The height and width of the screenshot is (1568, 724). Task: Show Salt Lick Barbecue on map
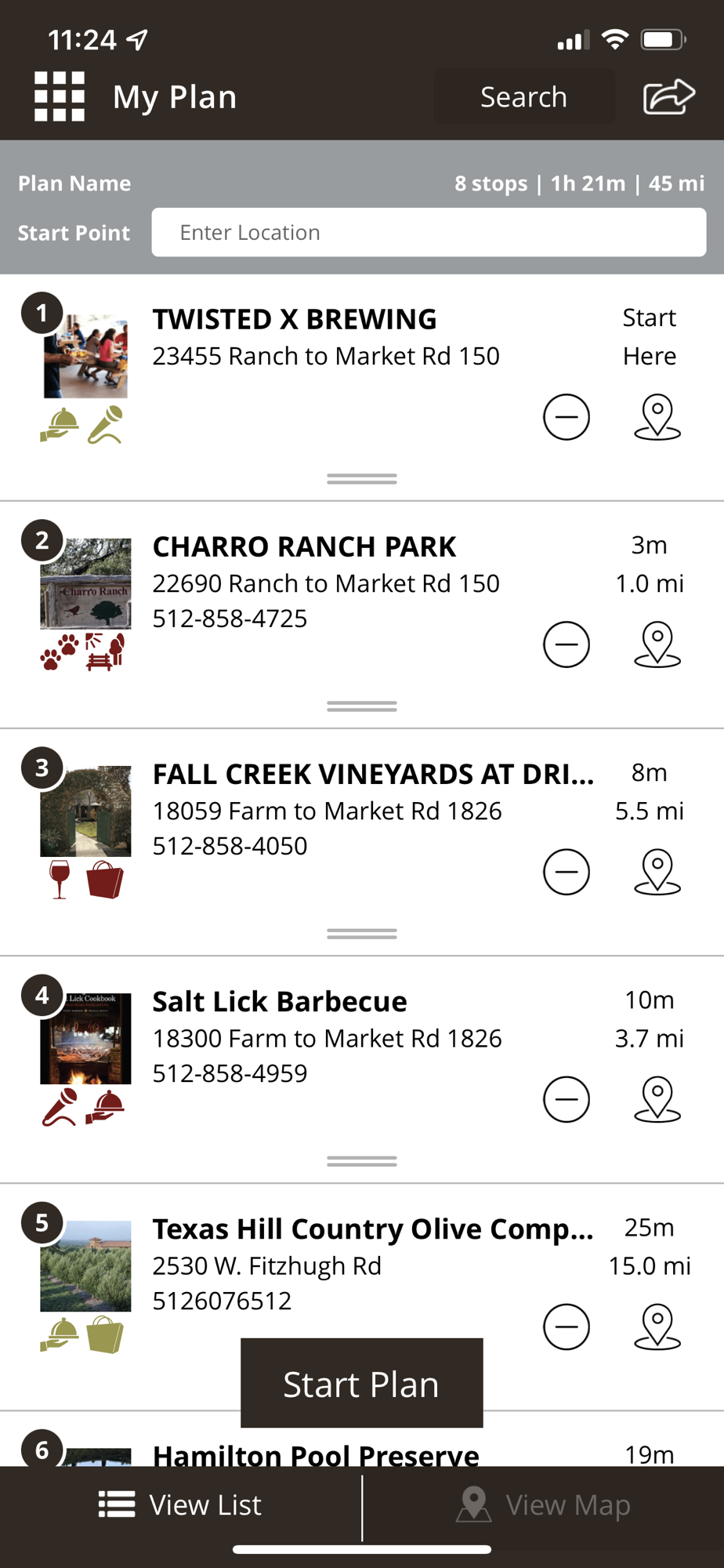click(x=657, y=1099)
